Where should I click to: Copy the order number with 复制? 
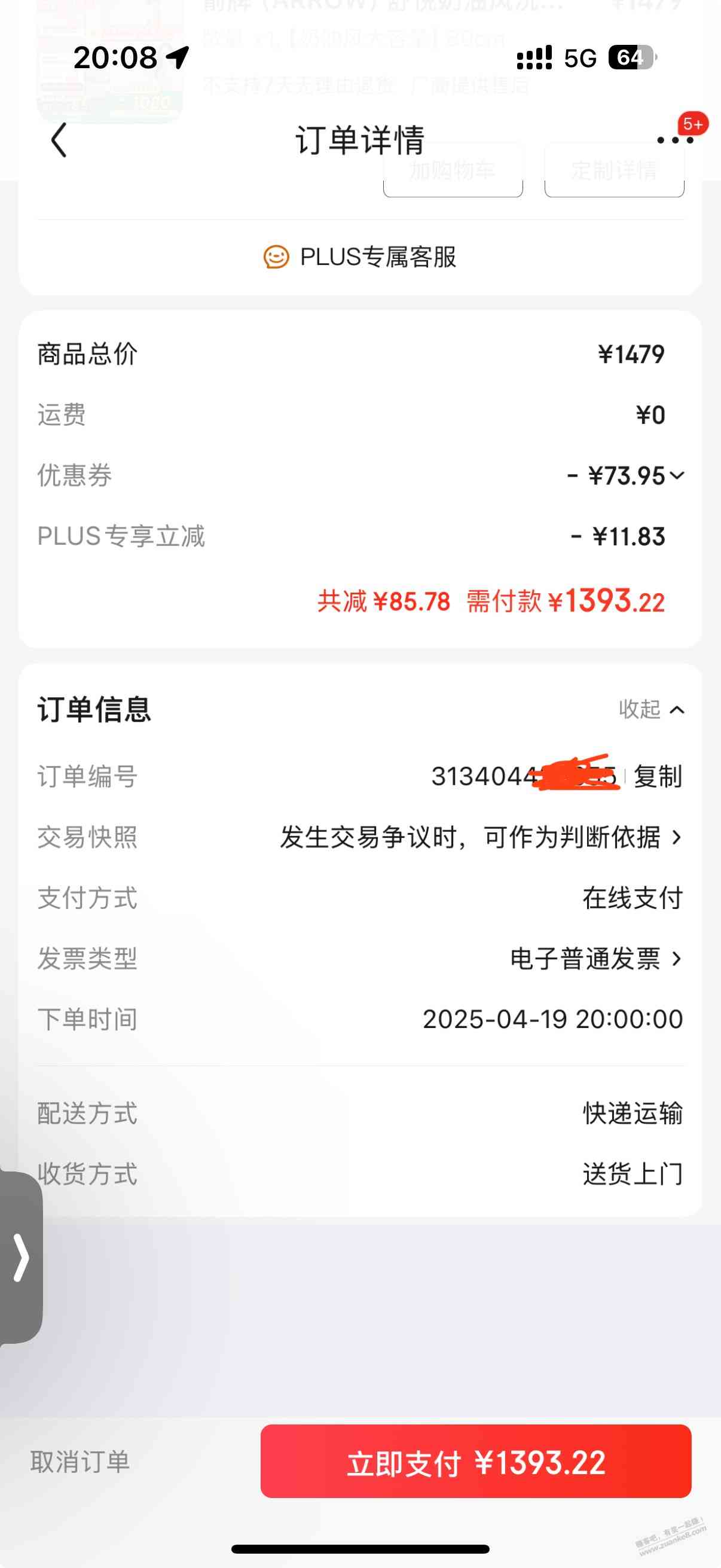658,777
